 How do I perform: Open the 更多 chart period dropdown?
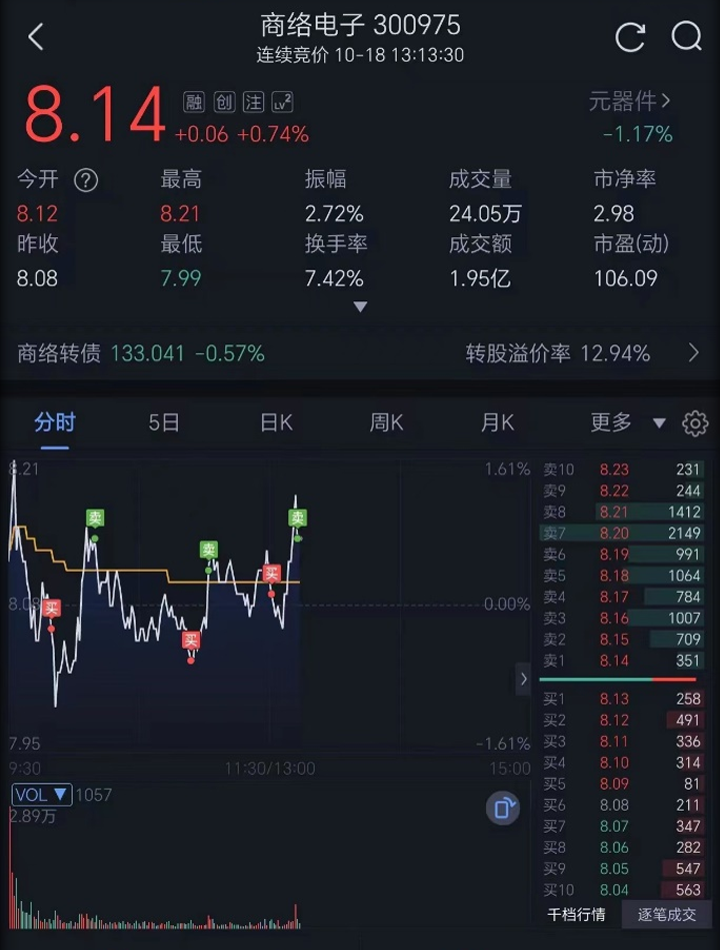(x=627, y=423)
